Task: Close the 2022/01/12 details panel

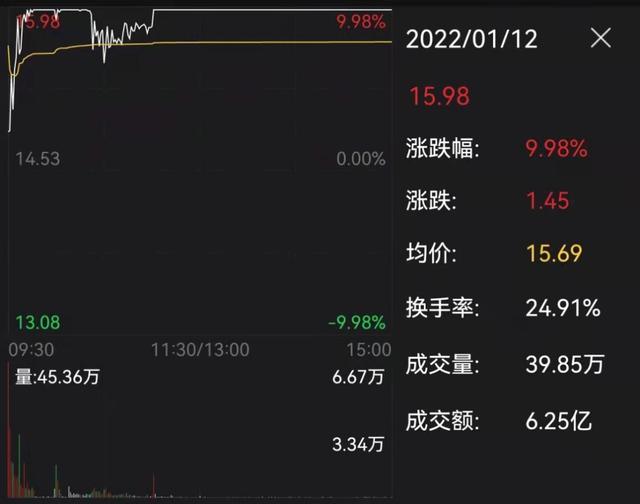Action: click(600, 39)
